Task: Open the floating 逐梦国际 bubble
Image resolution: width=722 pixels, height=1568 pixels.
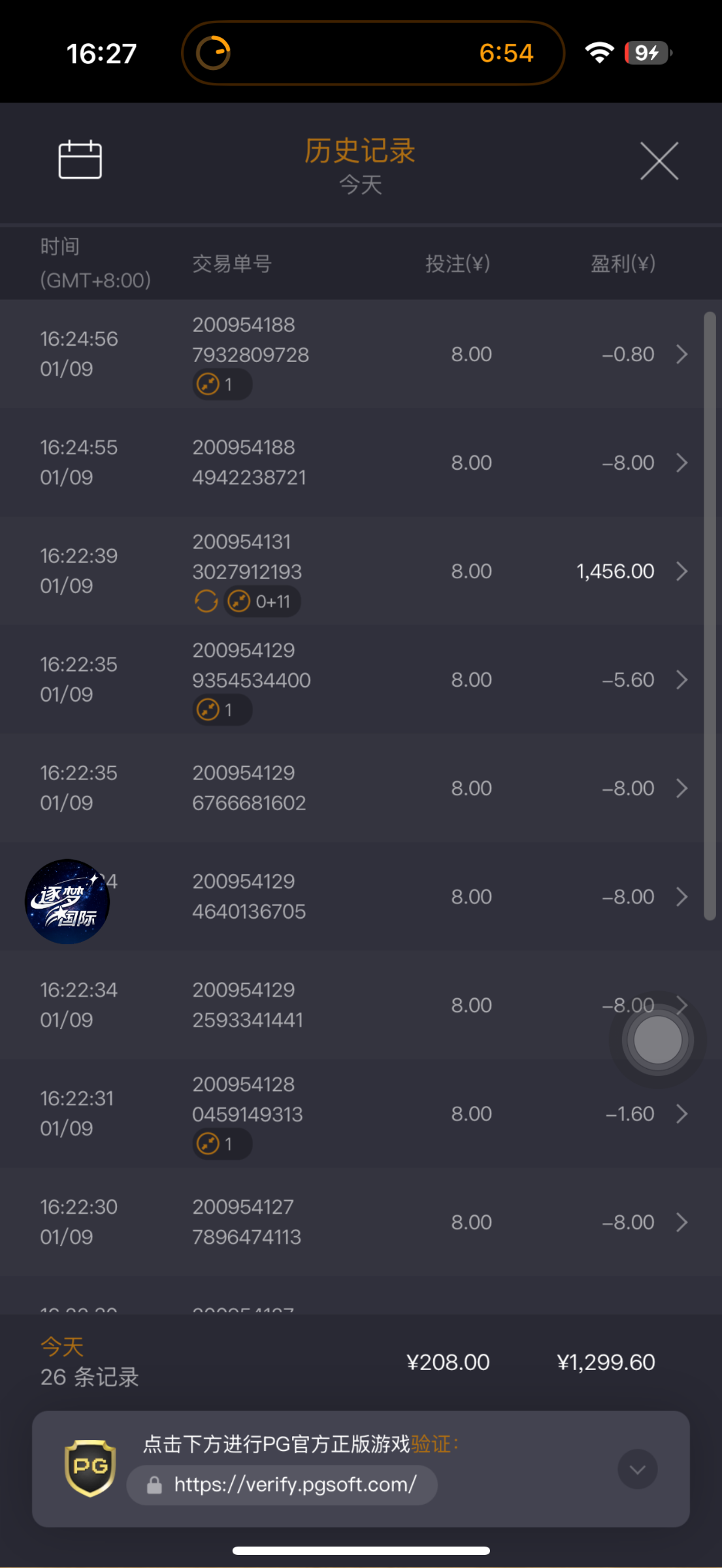Action: [x=67, y=902]
